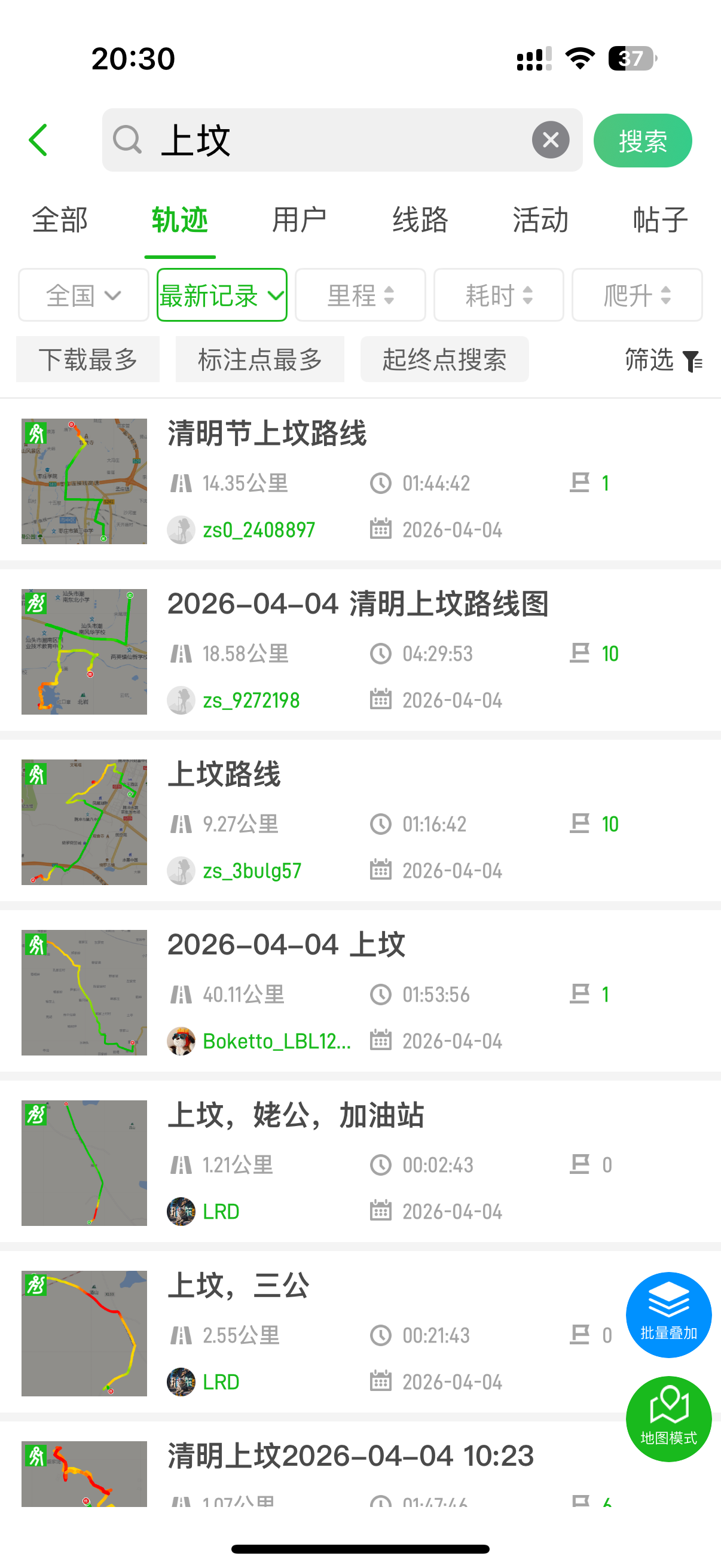Image resolution: width=721 pixels, height=1568 pixels.
Task: Select the 下载最多 chip
Action: click(88, 360)
